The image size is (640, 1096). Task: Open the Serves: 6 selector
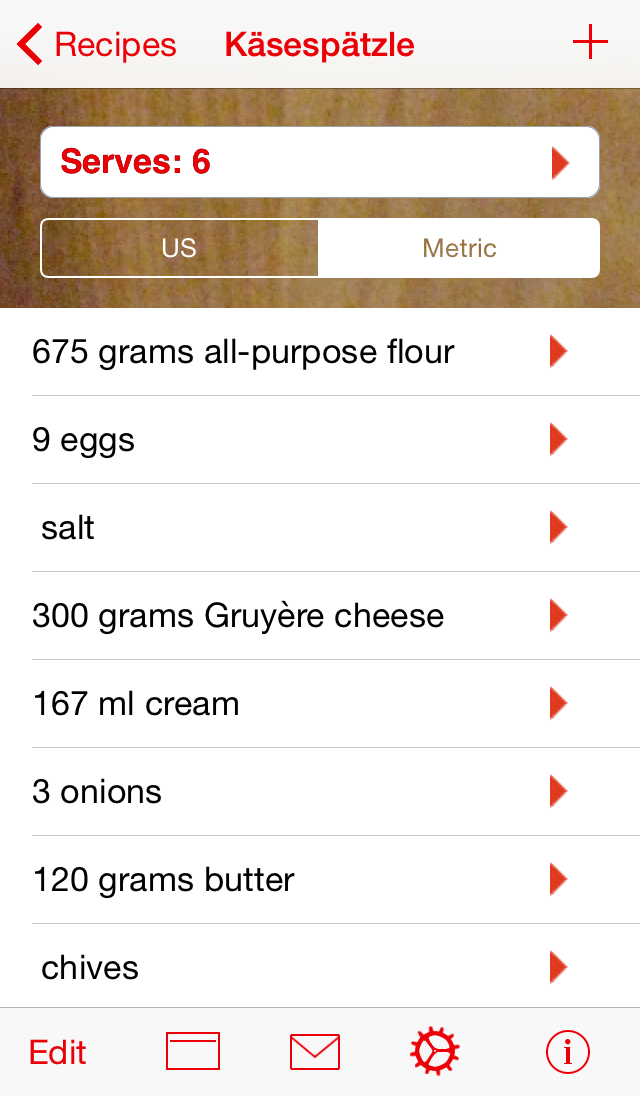(x=320, y=162)
